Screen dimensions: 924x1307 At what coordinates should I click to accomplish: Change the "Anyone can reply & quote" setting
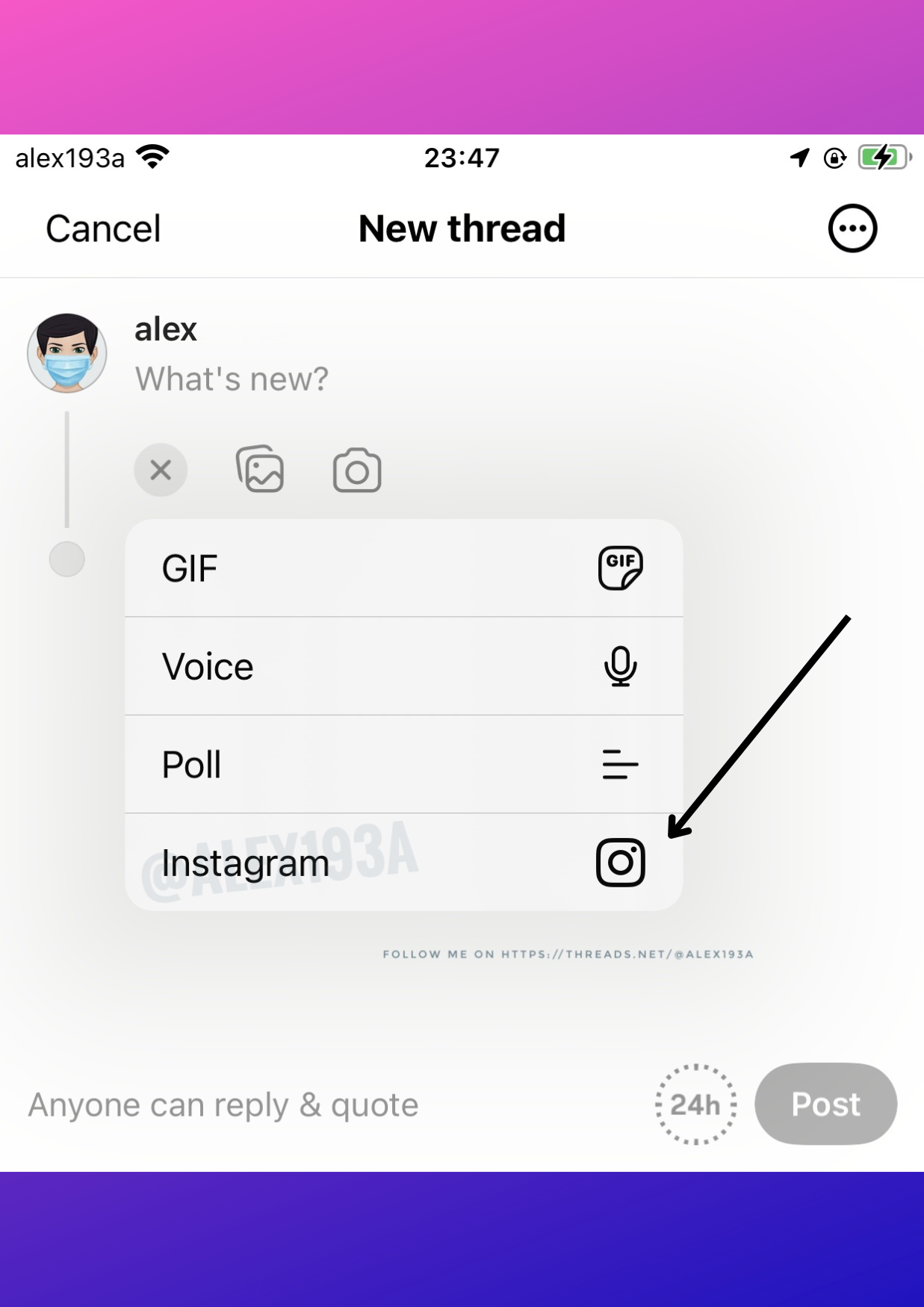223,1105
